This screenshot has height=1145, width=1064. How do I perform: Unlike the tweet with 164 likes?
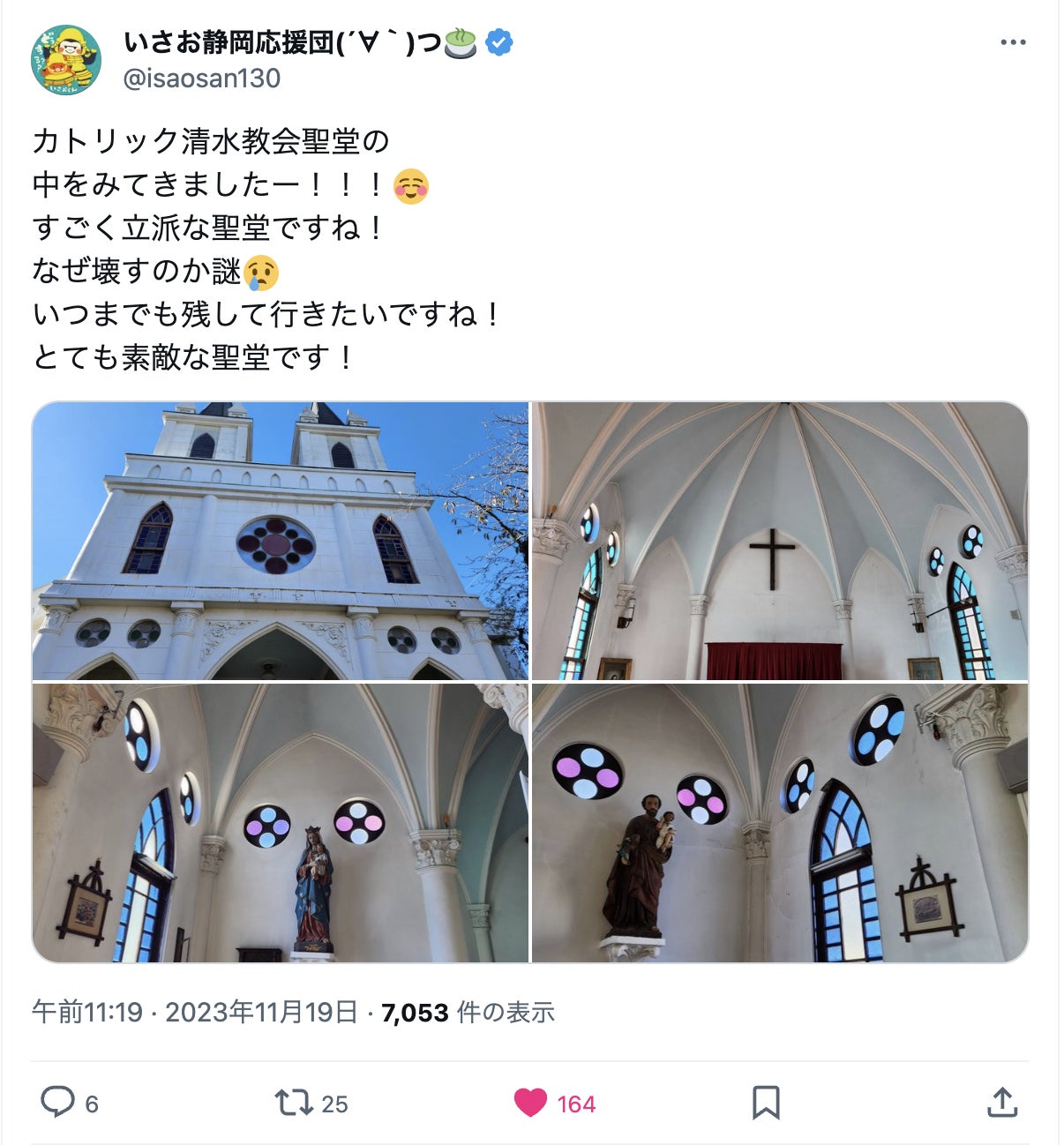coord(531,1103)
